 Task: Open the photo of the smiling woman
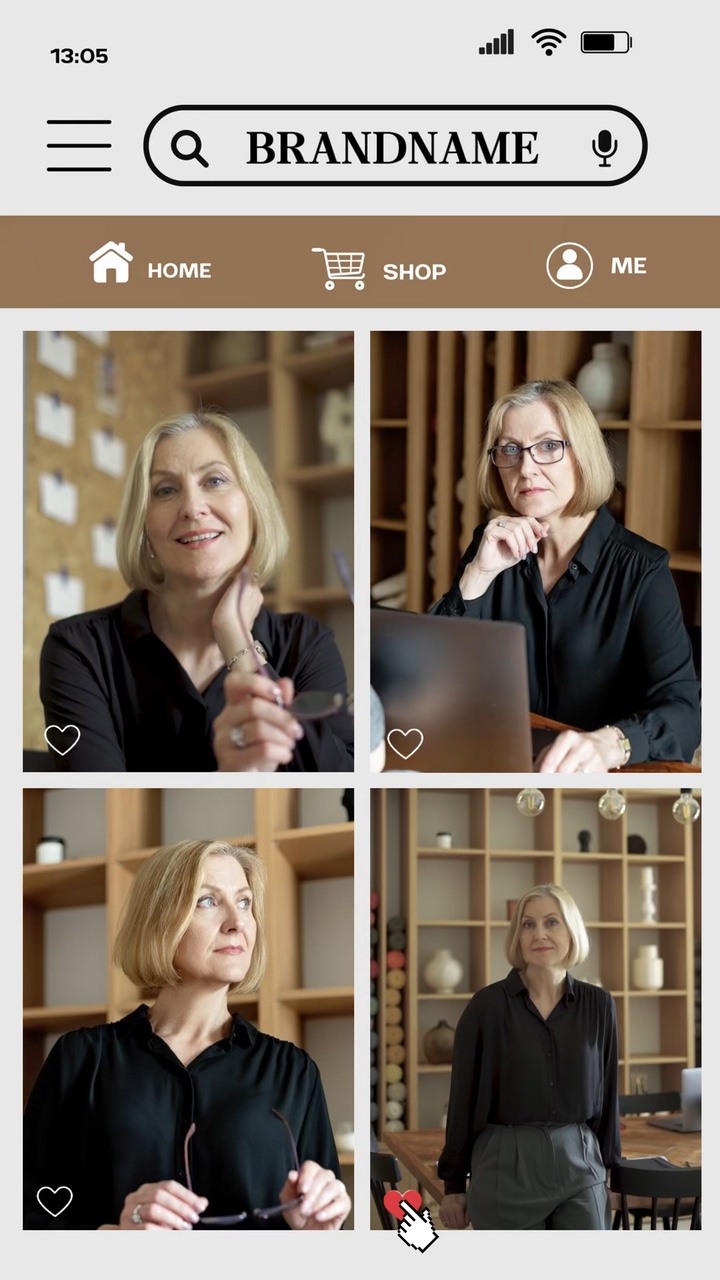point(188,551)
